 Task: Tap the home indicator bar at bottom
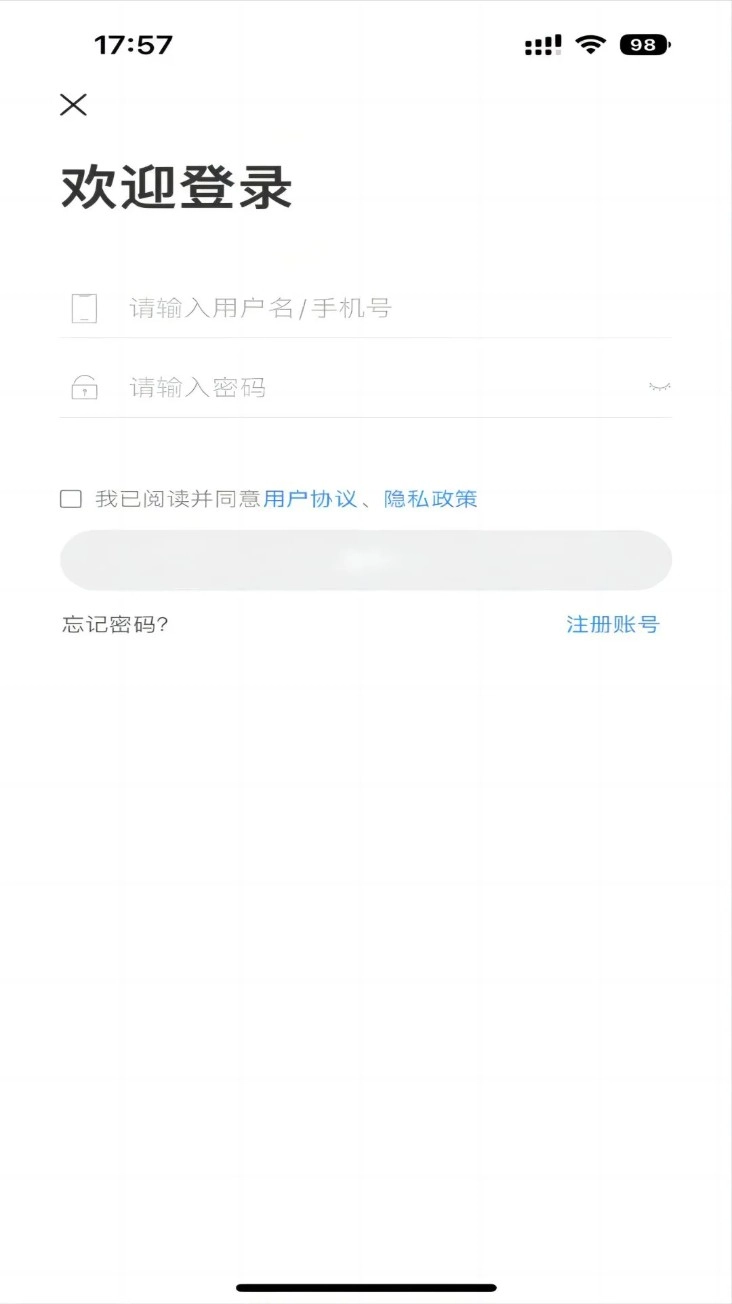point(366,1288)
